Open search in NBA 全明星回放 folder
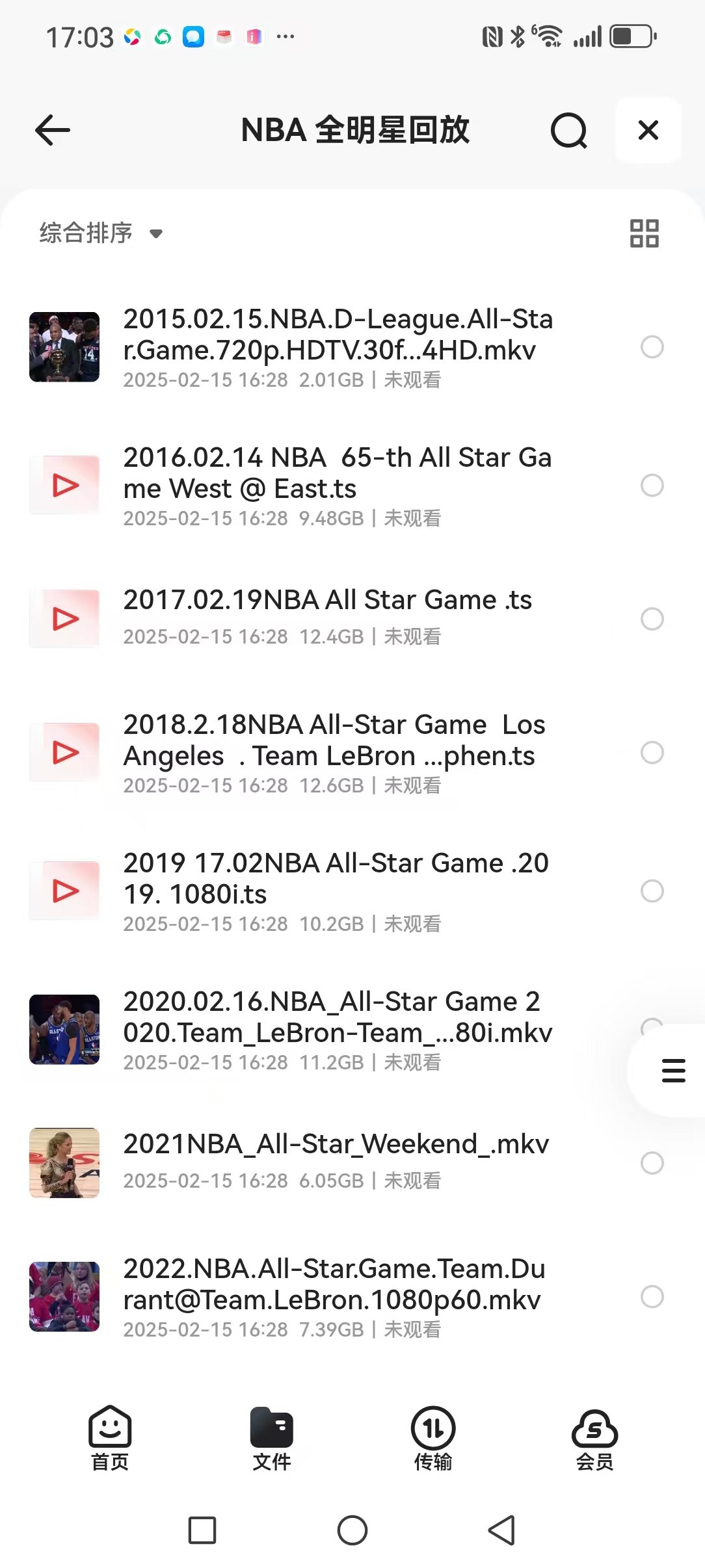Screen dimensions: 705x1568 click(568, 130)
